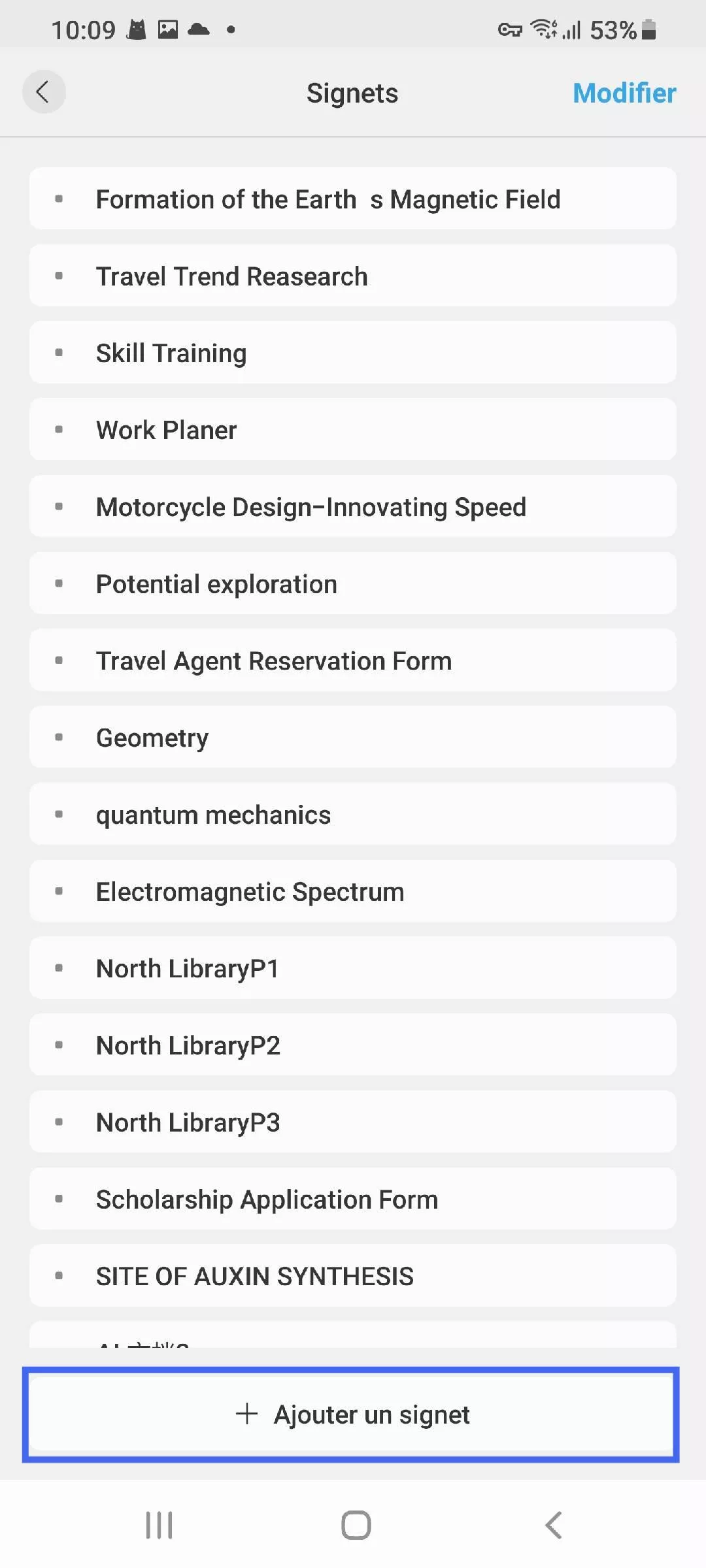Open the Geometry bookmark
The image size is (706, 1568).
pos(152,738)
